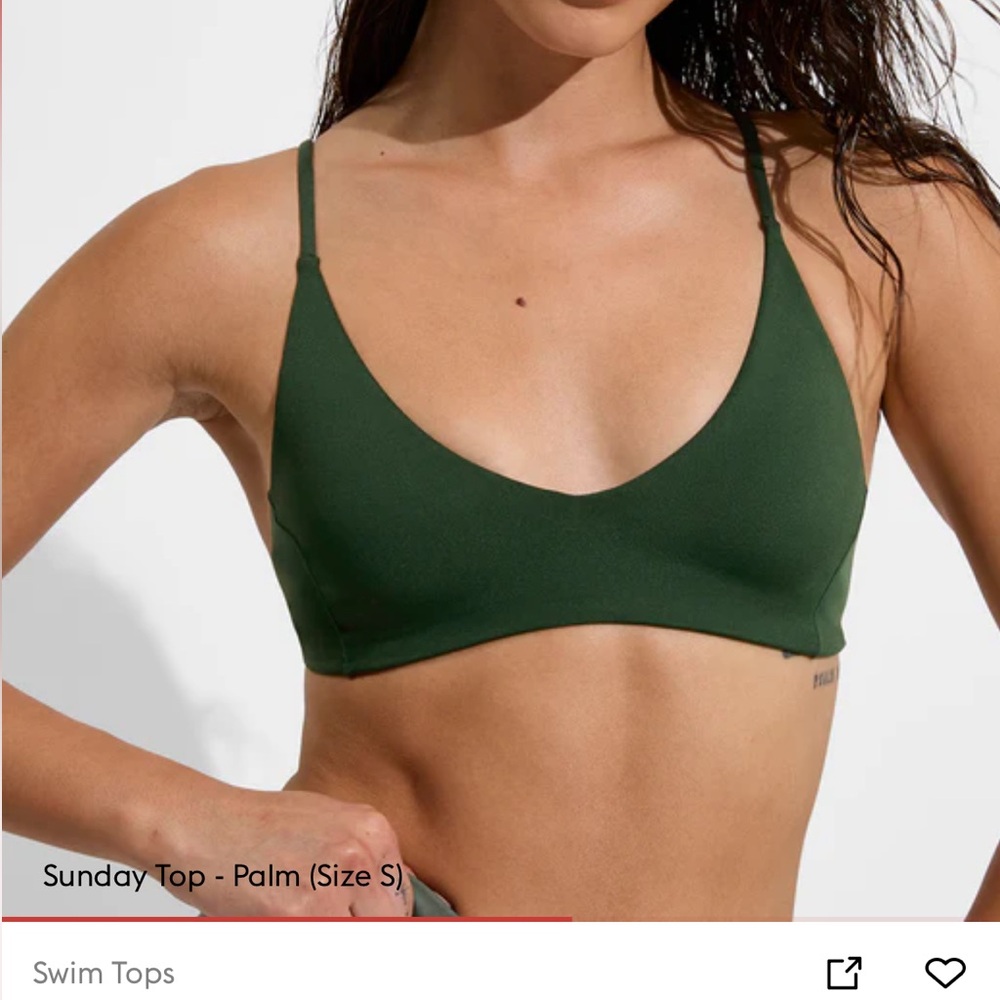Screen dimensions: 1000x1000
Task: Favorite this item with the heart icon
Action: click(x=944, y=972)
